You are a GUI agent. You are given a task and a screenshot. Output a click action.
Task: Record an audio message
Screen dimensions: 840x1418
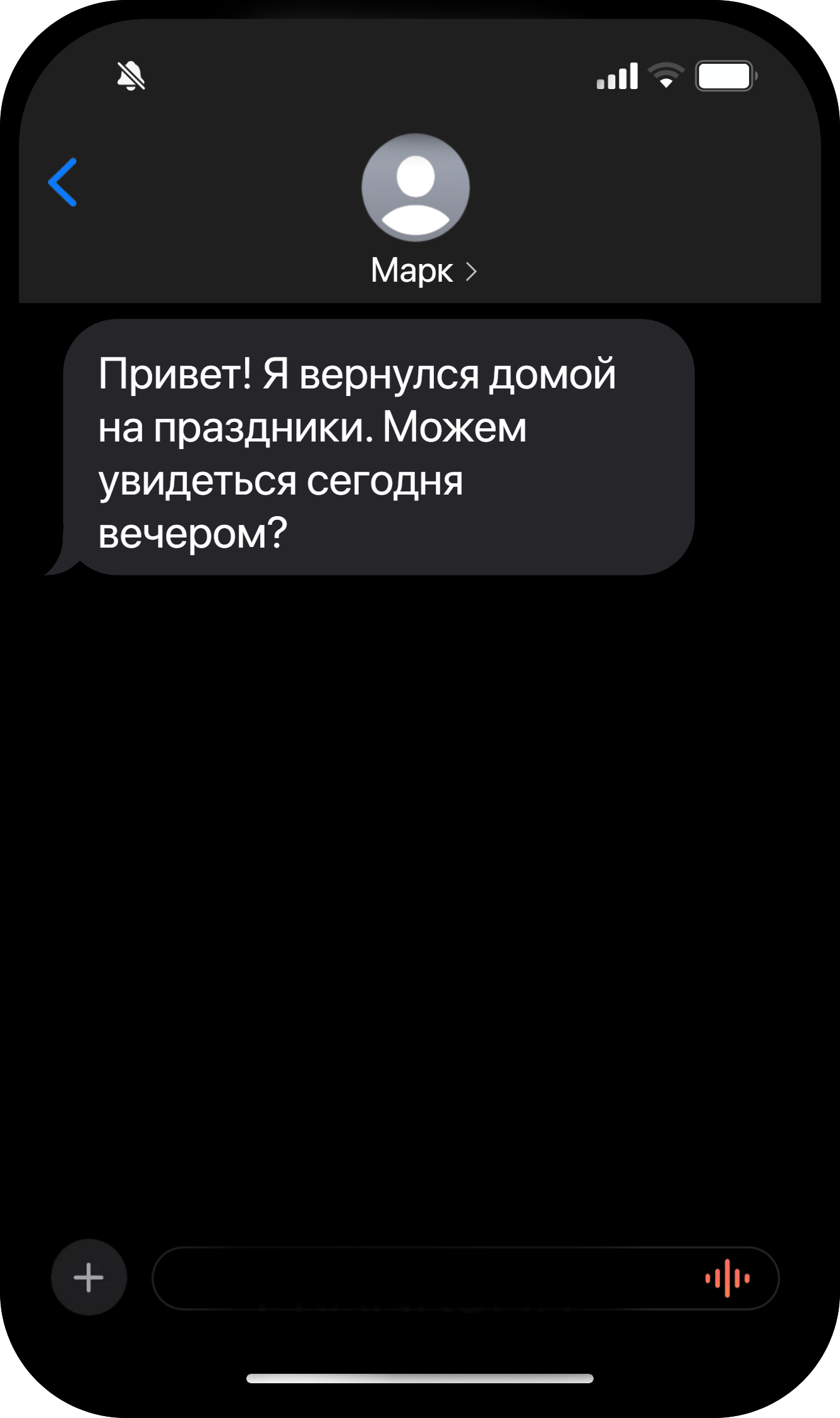coord(728,1278)
